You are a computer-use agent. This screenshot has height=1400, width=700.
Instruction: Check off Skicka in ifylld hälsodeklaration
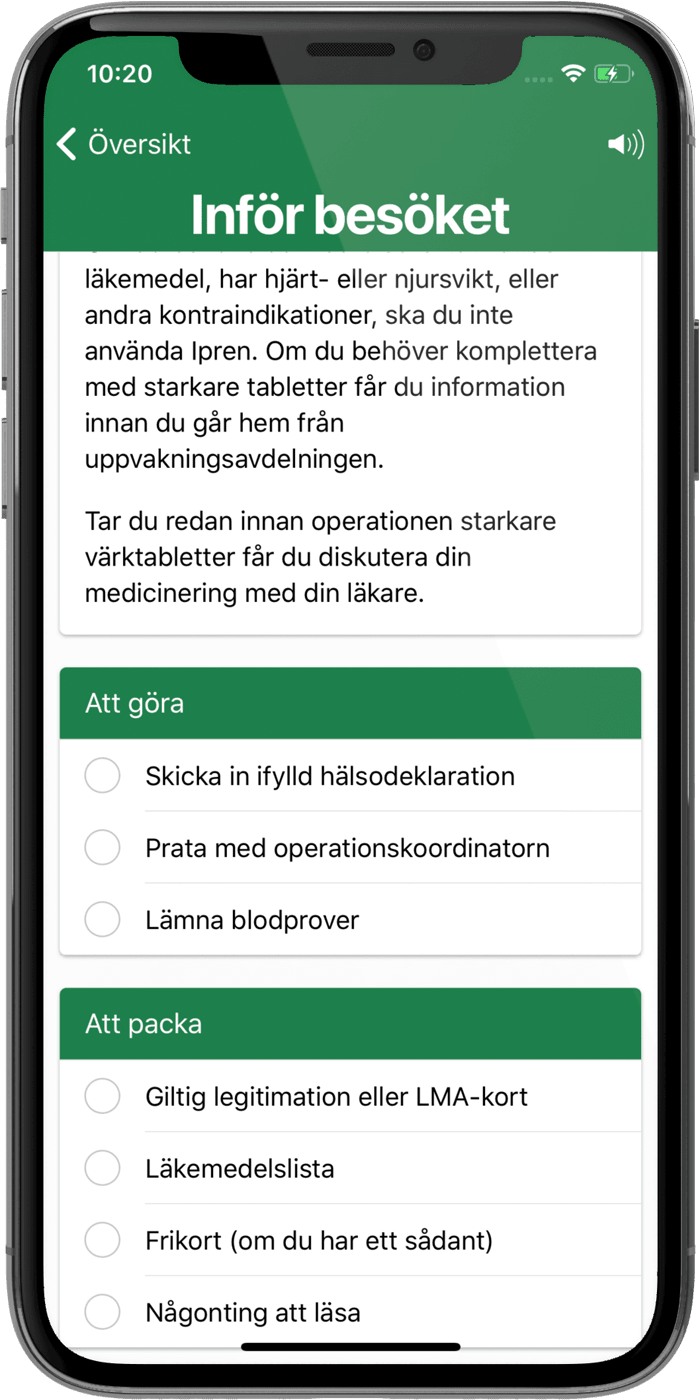click(102, 775)
